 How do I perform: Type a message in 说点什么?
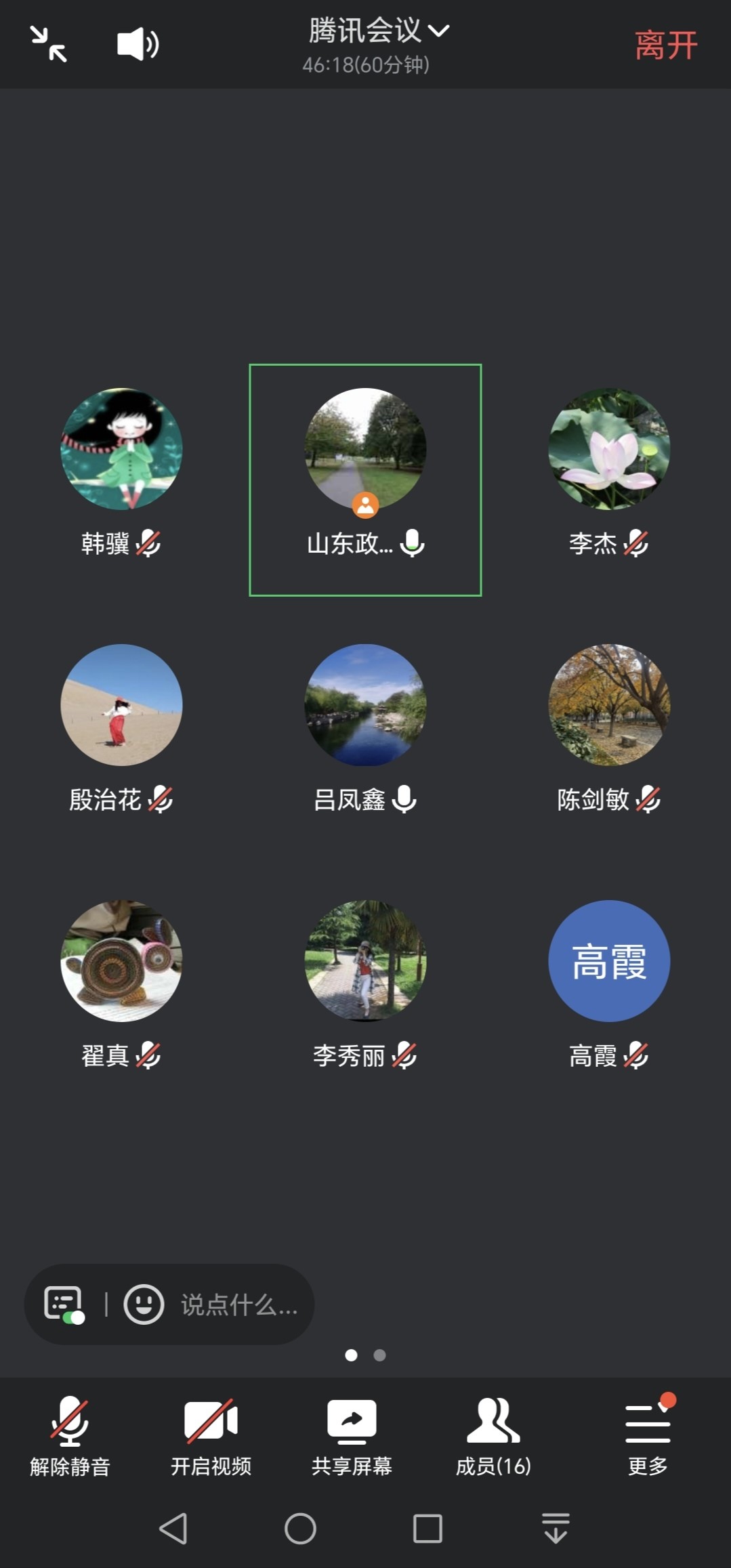point(239,1305)
